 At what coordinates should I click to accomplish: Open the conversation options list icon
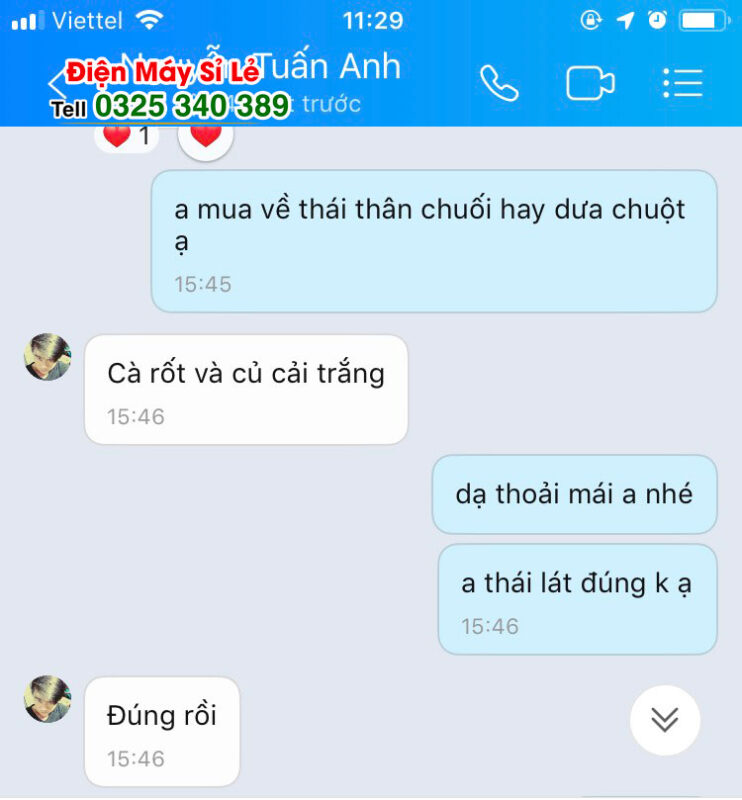coord(682,82)
